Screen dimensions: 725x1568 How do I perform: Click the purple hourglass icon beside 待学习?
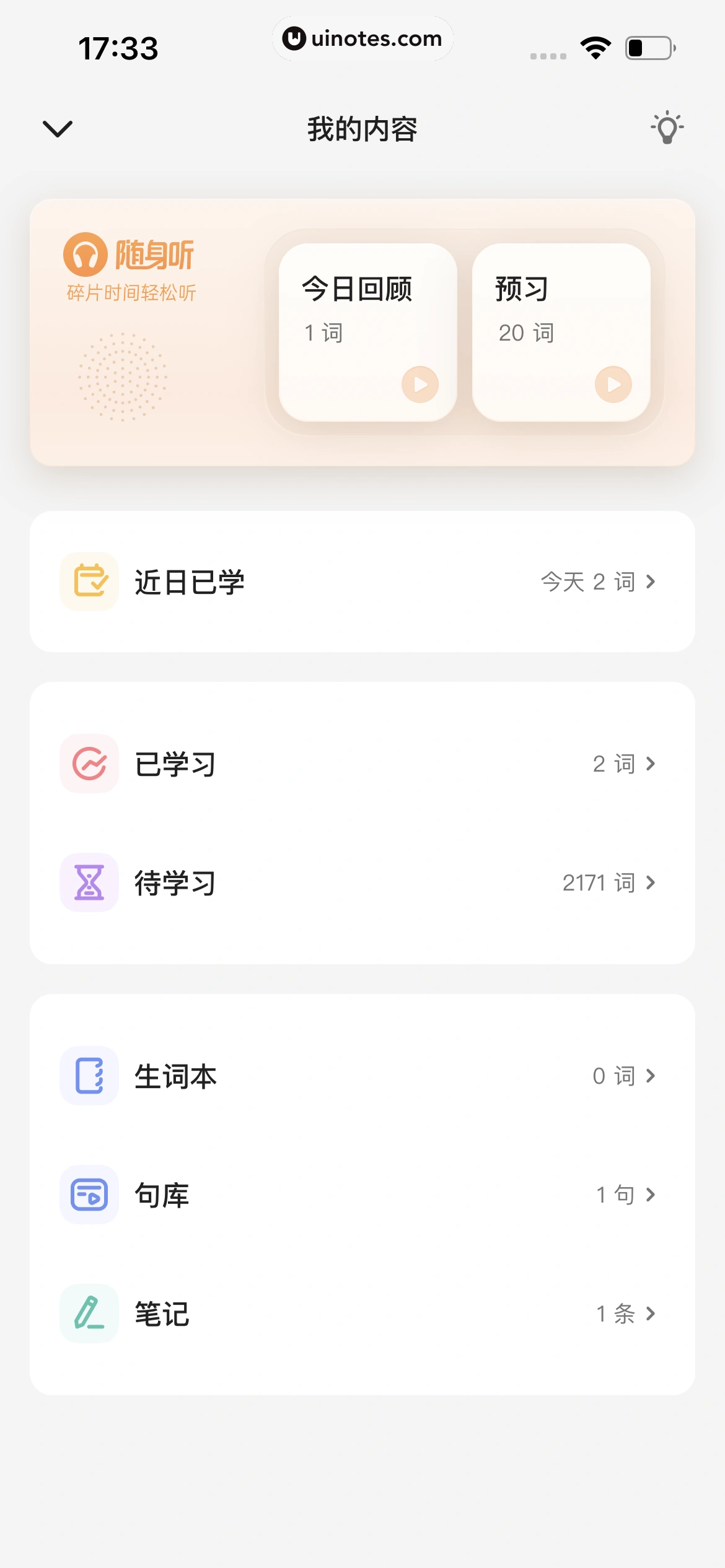pos(89,883)
